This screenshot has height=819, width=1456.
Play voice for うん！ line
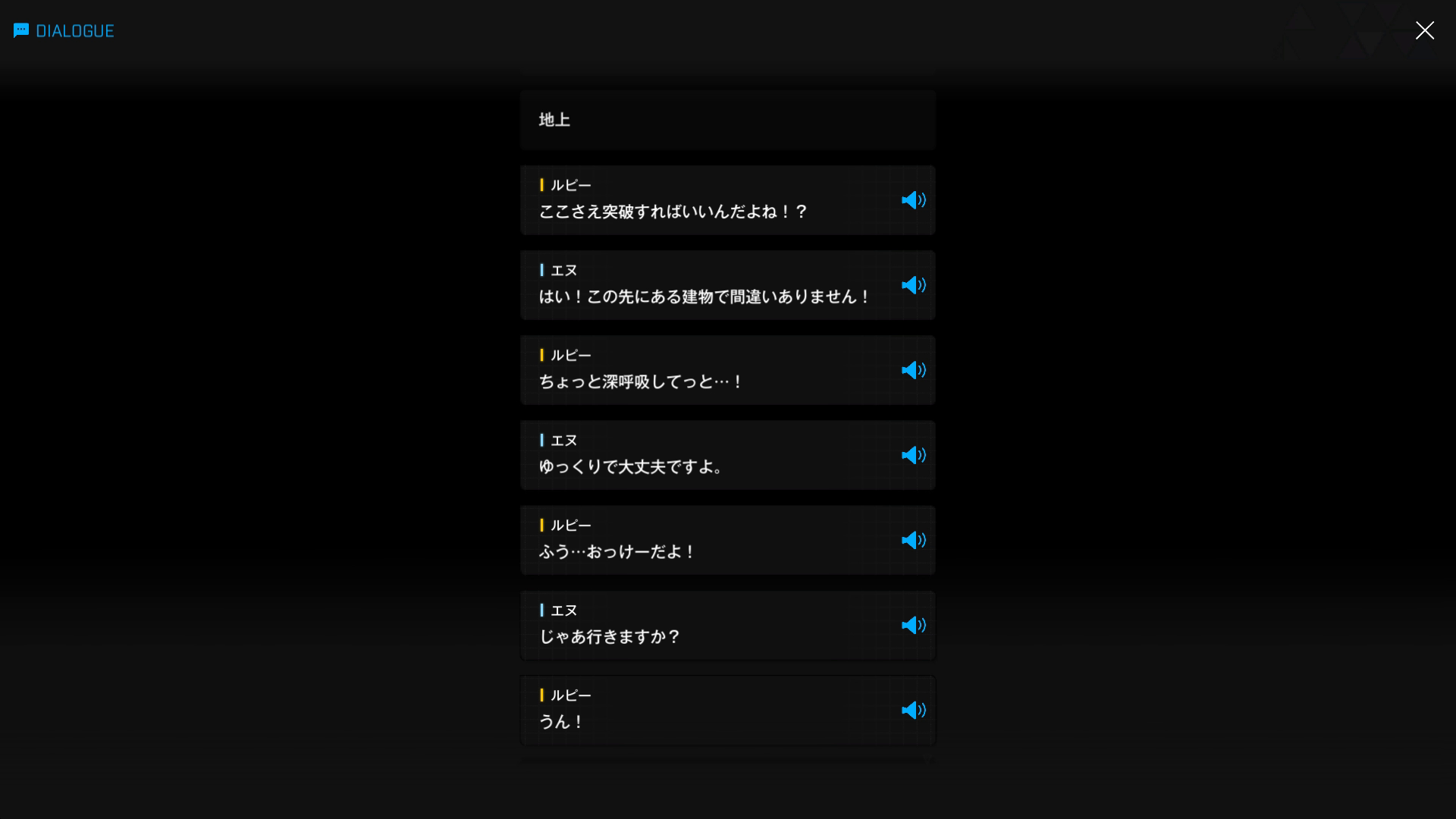[x=913, y=710]
